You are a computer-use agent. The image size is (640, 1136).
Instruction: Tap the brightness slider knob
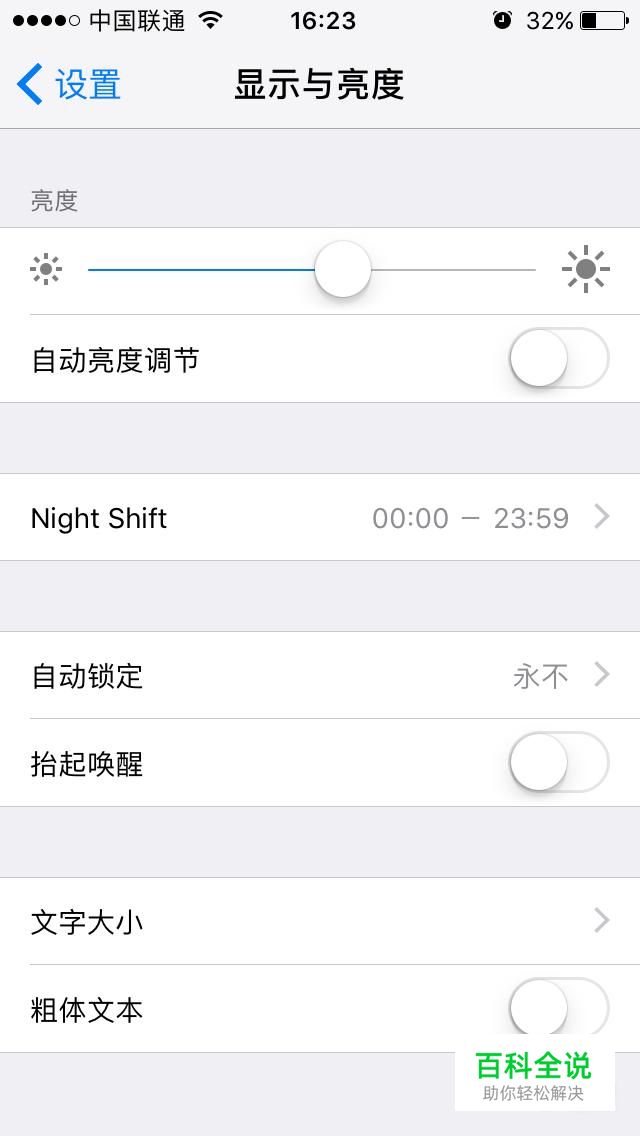(x=343, y=270)
